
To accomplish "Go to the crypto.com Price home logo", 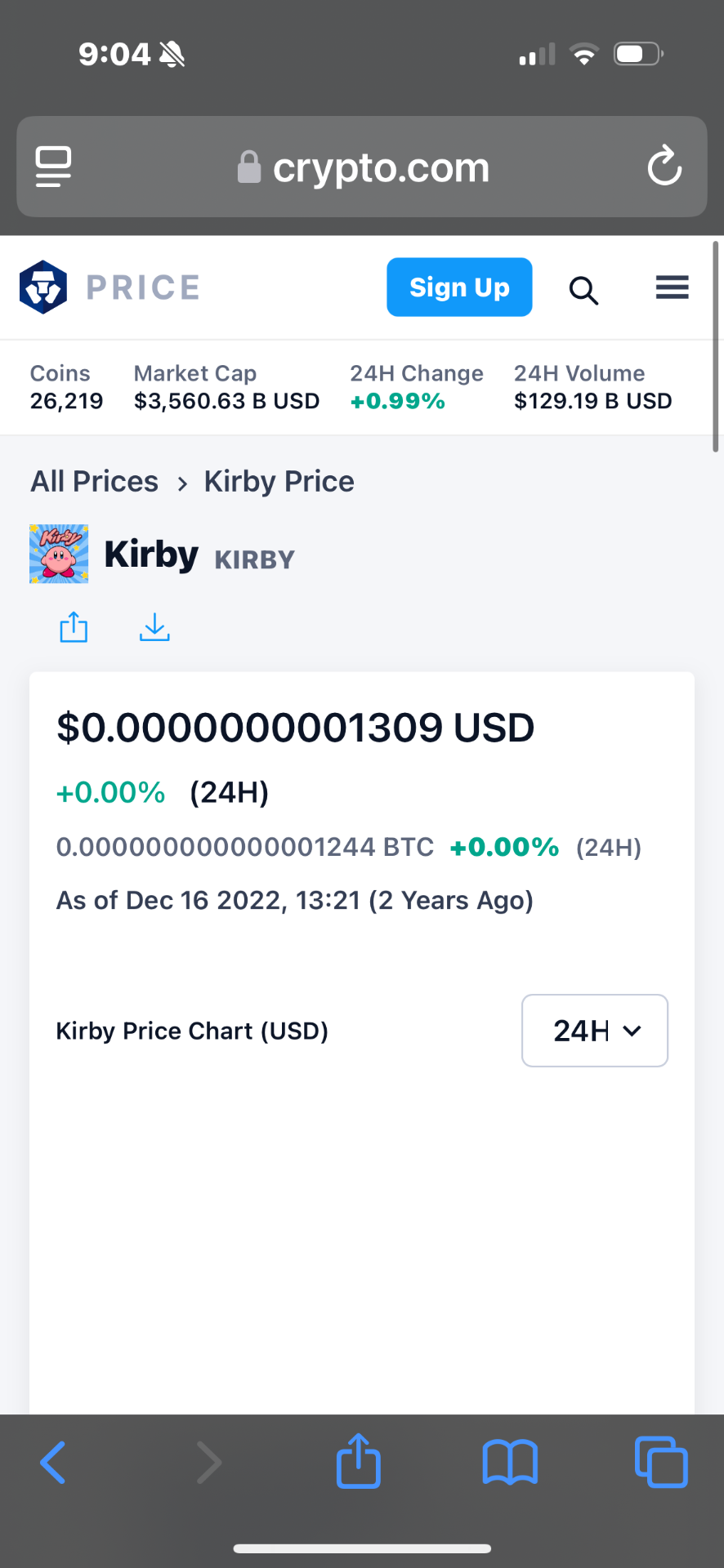I will pyautogui.click(x=109, y=287).
